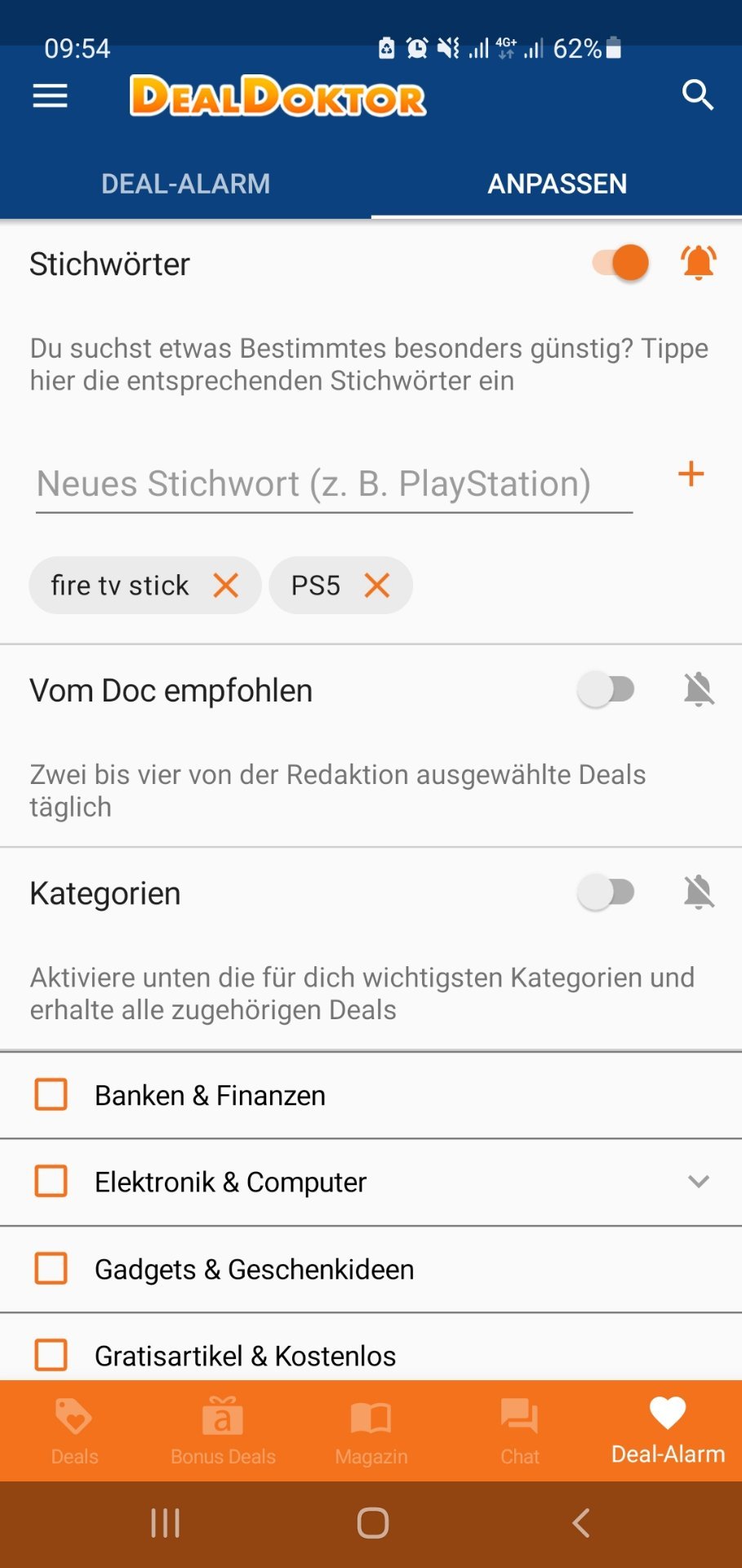Switch to the DEAL-ALARM tab
Screen dimensions: 742x1568
(185, 184)
